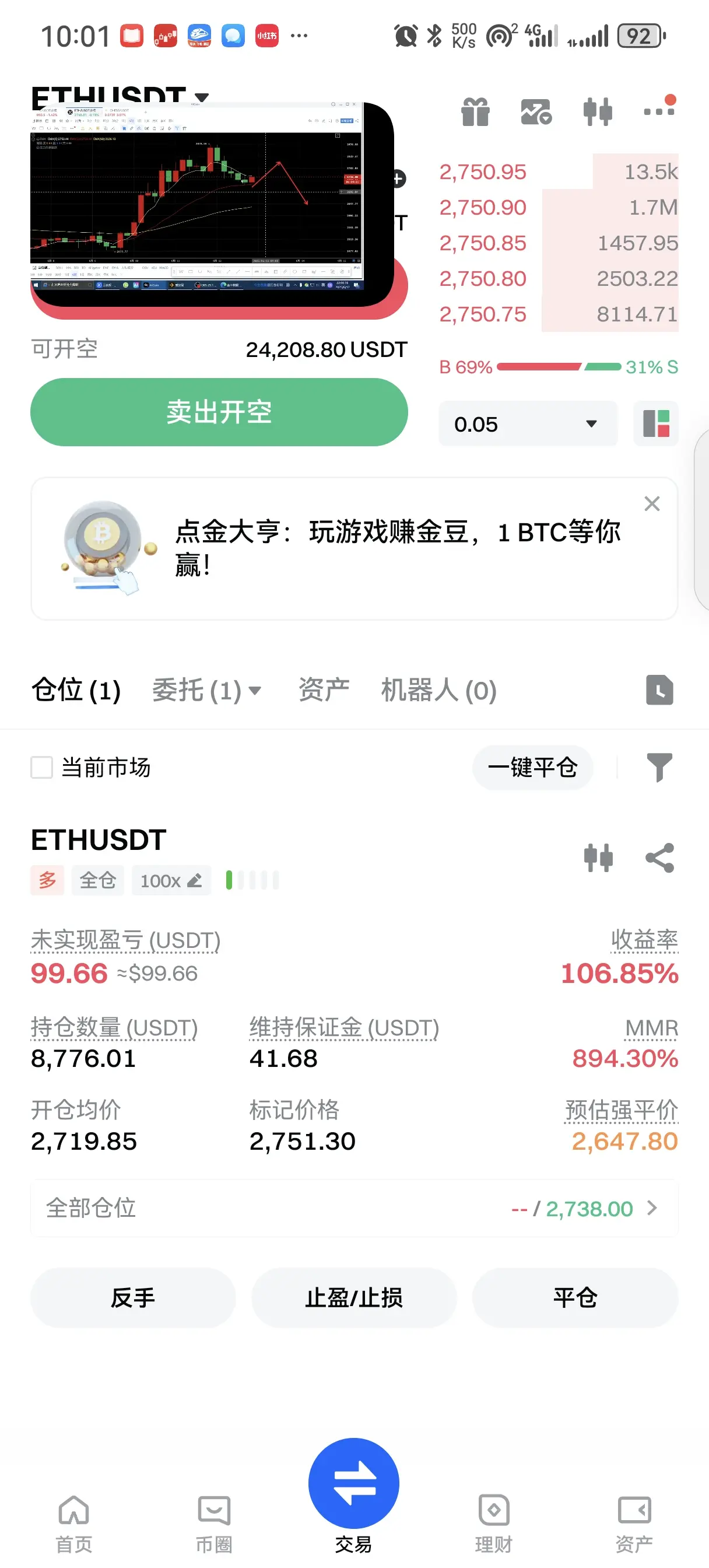
Task: Open the top-right more options menu
Action: 659,108
